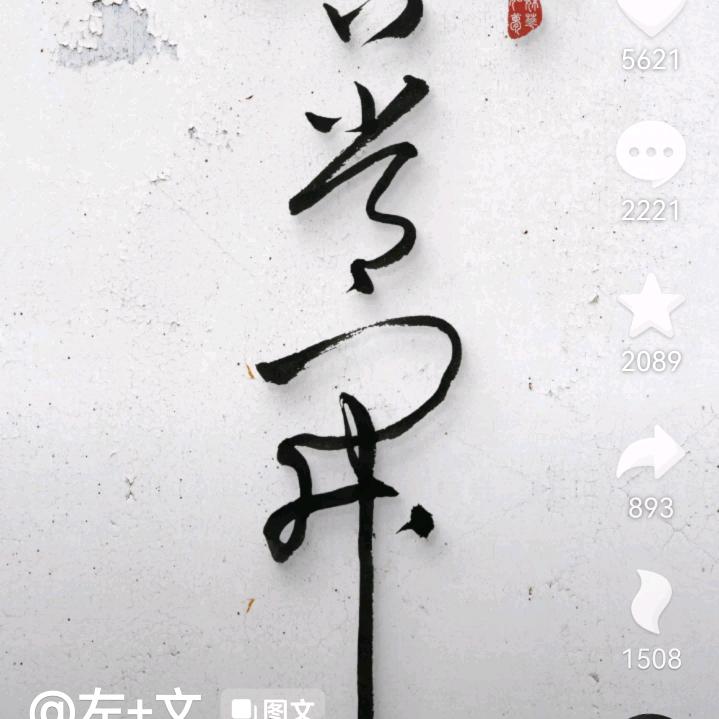The width and height of the screenshot is (719, 719).
Task: Share this post using the arrow icon
Action: [x=651, y=454]
